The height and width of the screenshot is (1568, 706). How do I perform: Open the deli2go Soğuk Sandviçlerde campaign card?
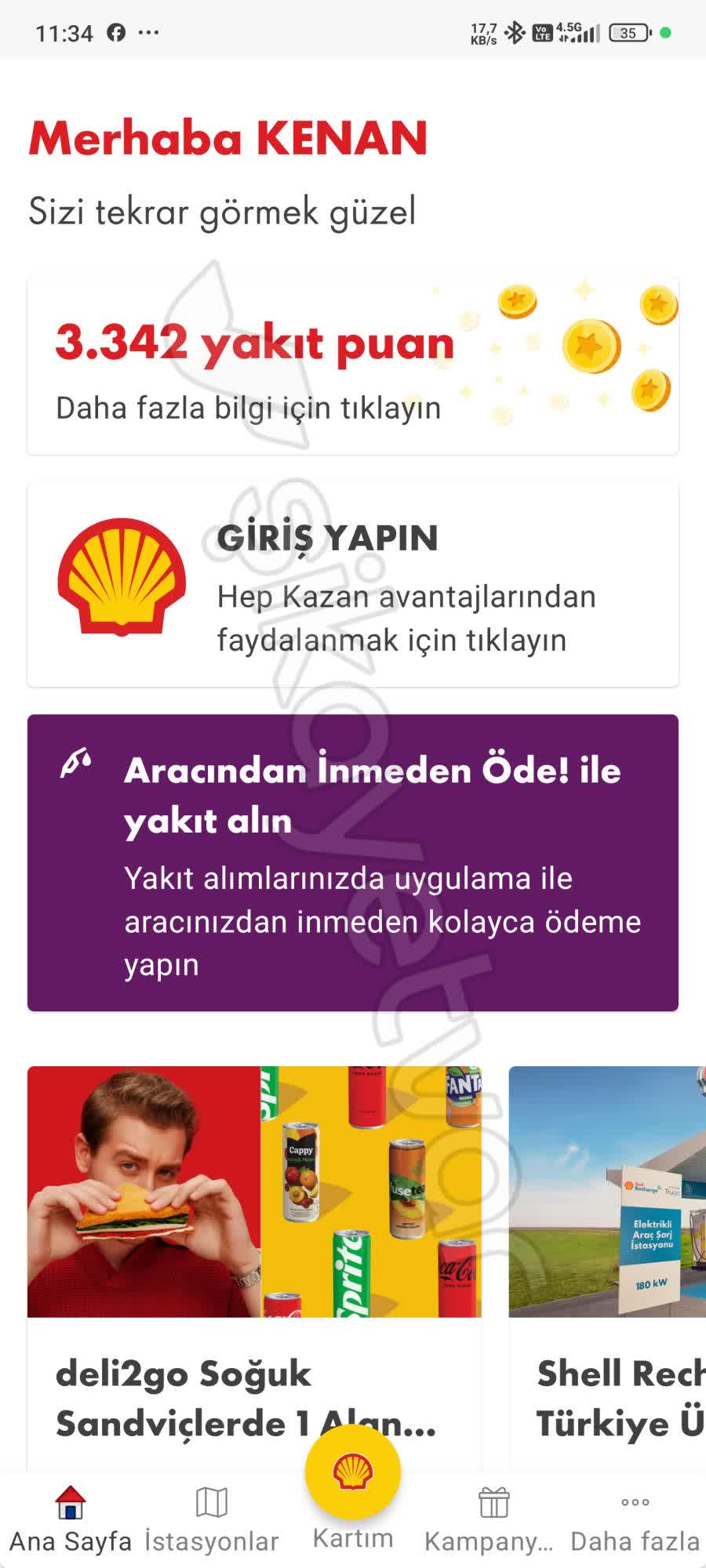pos(253,1254)
